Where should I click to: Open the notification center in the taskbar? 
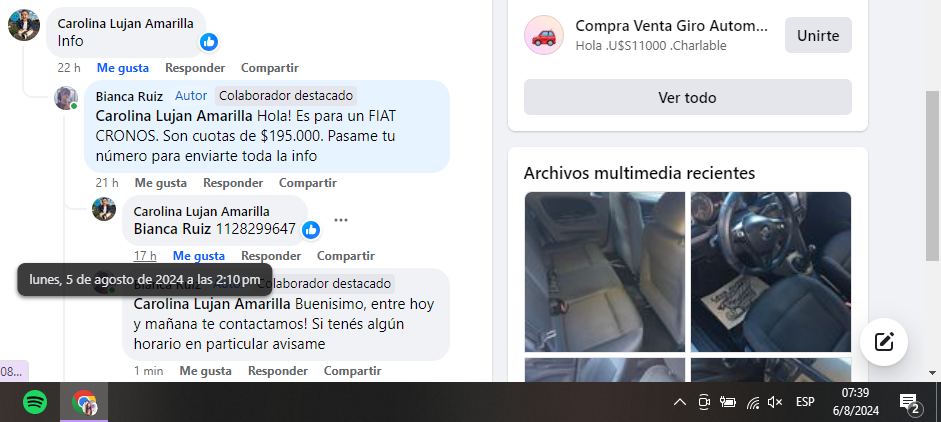click(909, 402)
